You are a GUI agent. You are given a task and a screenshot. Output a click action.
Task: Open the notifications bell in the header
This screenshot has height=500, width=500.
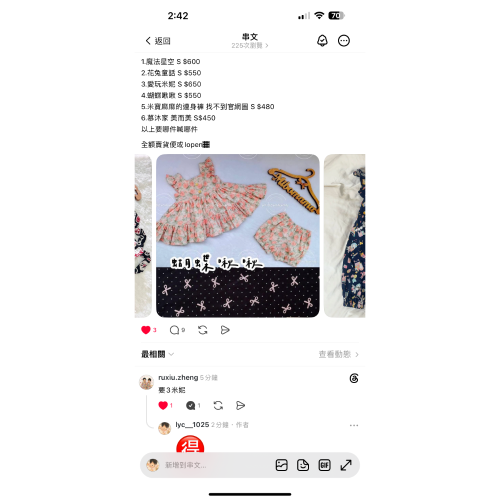coord(322,41)
